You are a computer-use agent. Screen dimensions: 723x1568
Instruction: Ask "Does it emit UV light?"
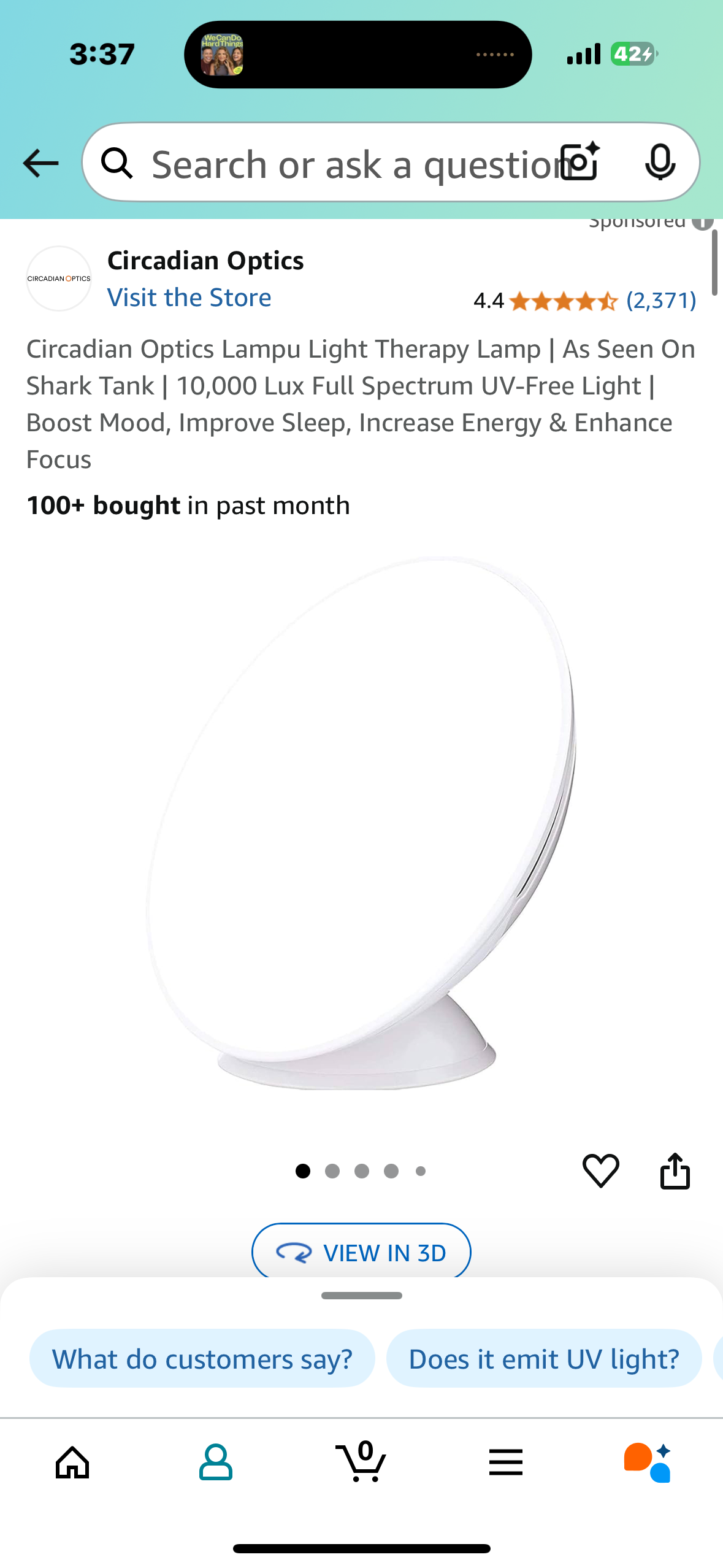[543, 1359]
